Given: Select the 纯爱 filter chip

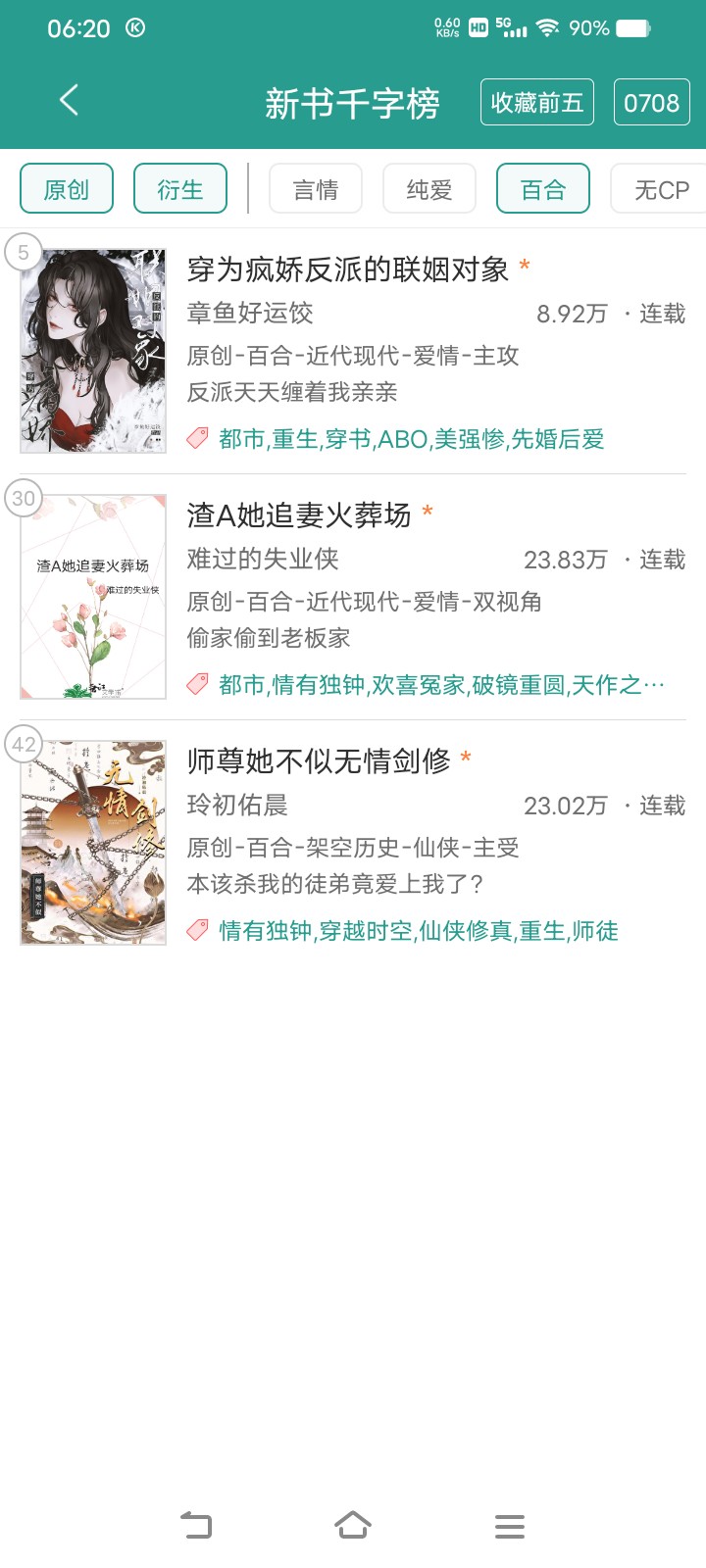Looking at the screenshot, I should [x=429, y=188].
